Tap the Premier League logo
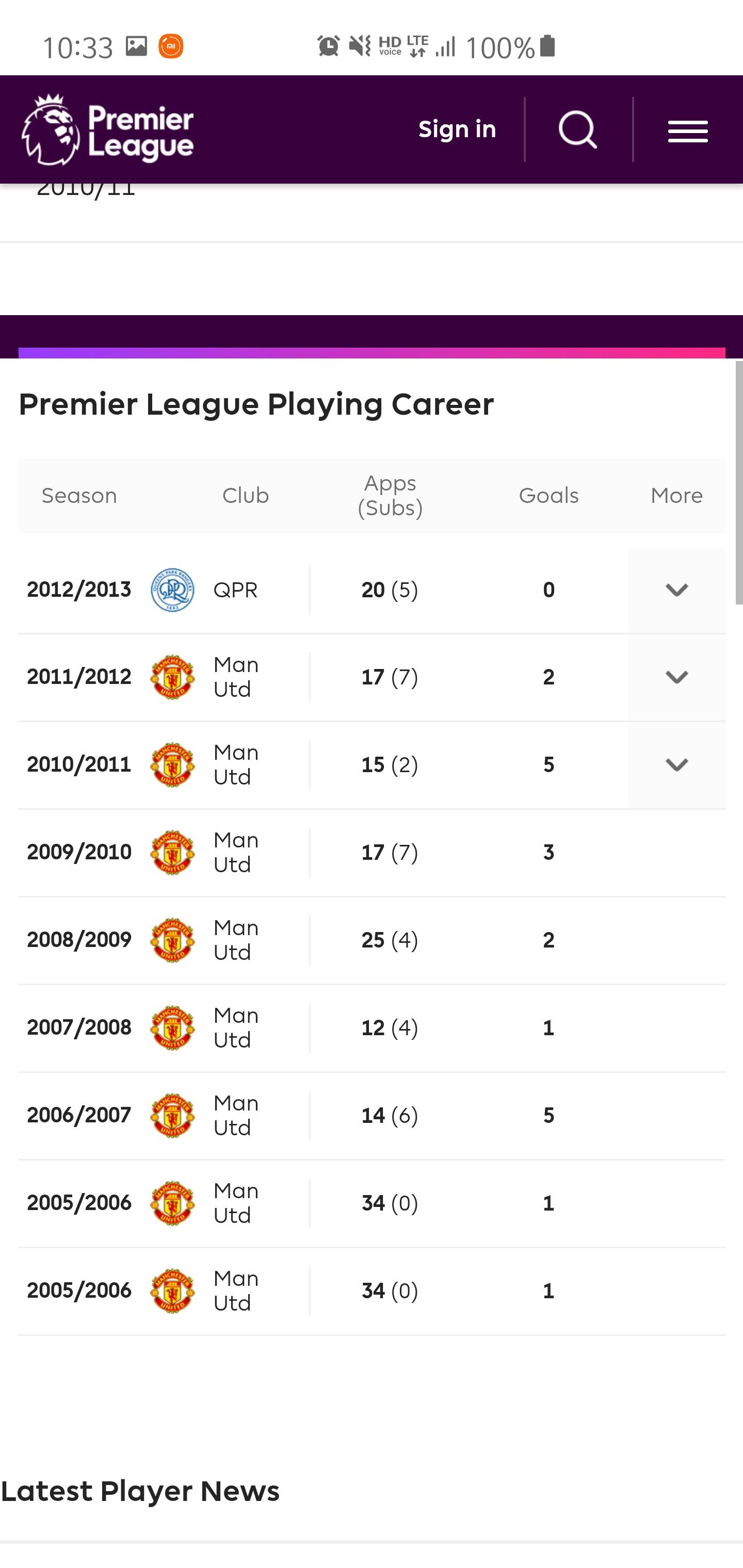This screenshot has height=1568, width=743. (108, 129)
